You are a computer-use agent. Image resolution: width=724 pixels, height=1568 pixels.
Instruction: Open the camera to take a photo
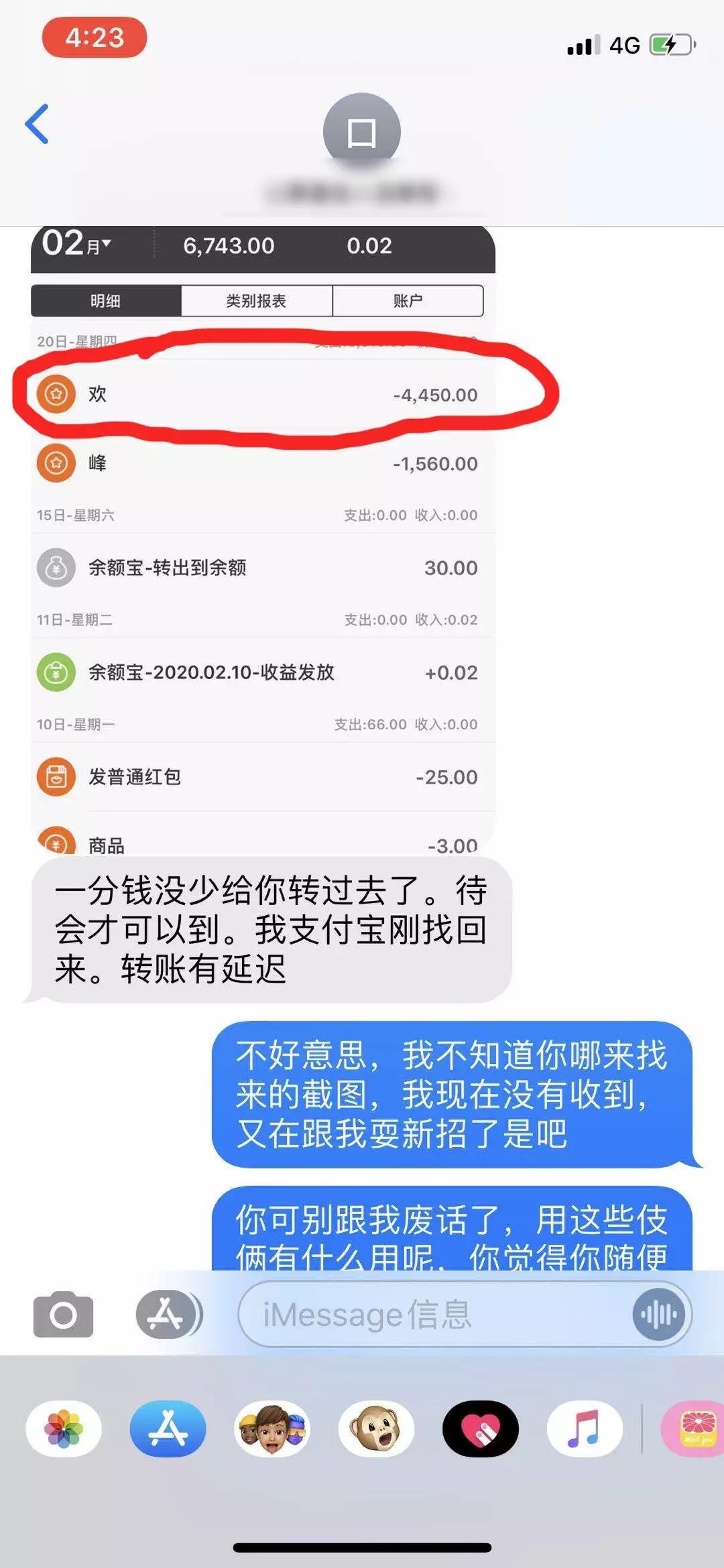(64, 1315)
